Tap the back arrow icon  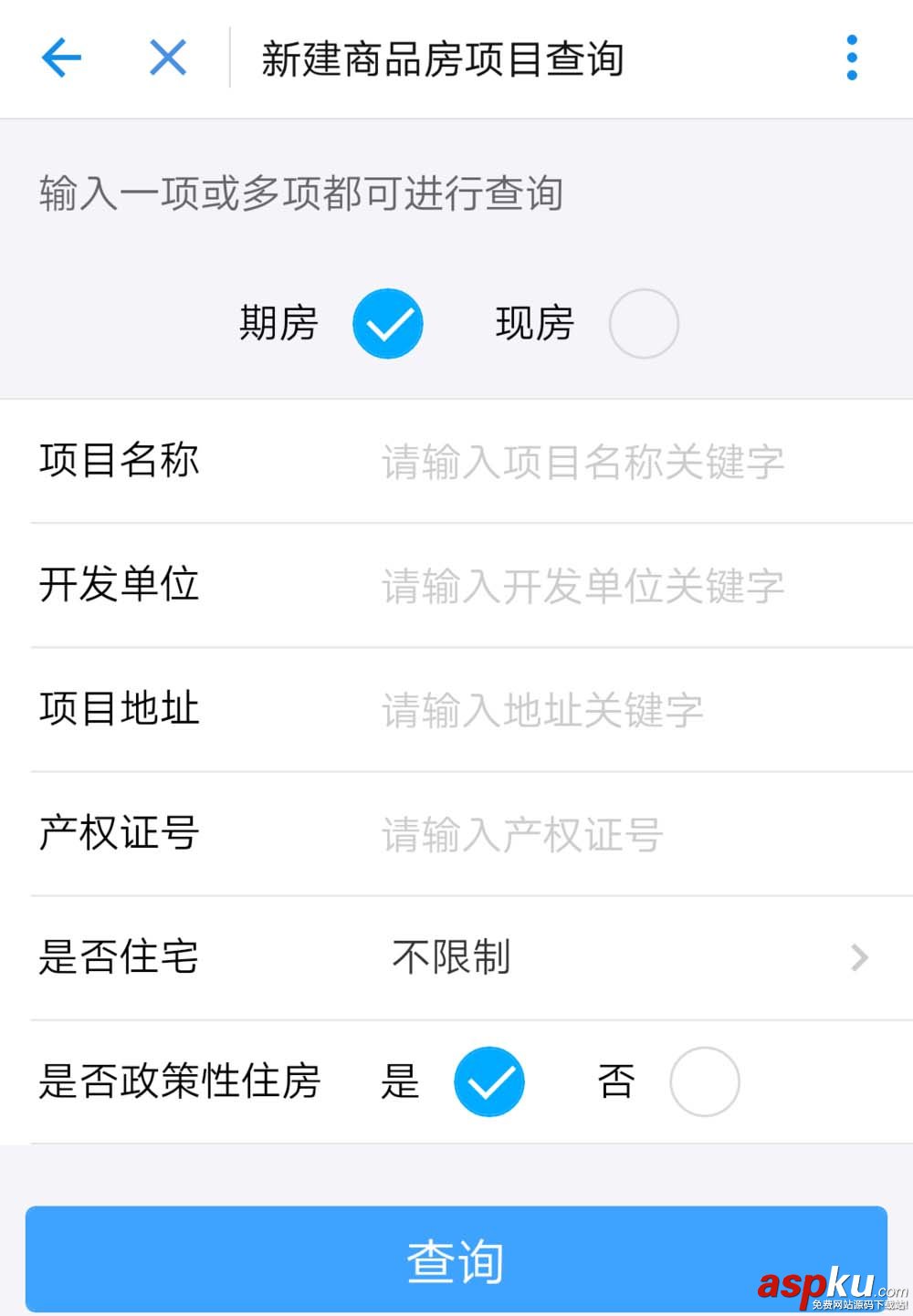(x=60, y=57)
